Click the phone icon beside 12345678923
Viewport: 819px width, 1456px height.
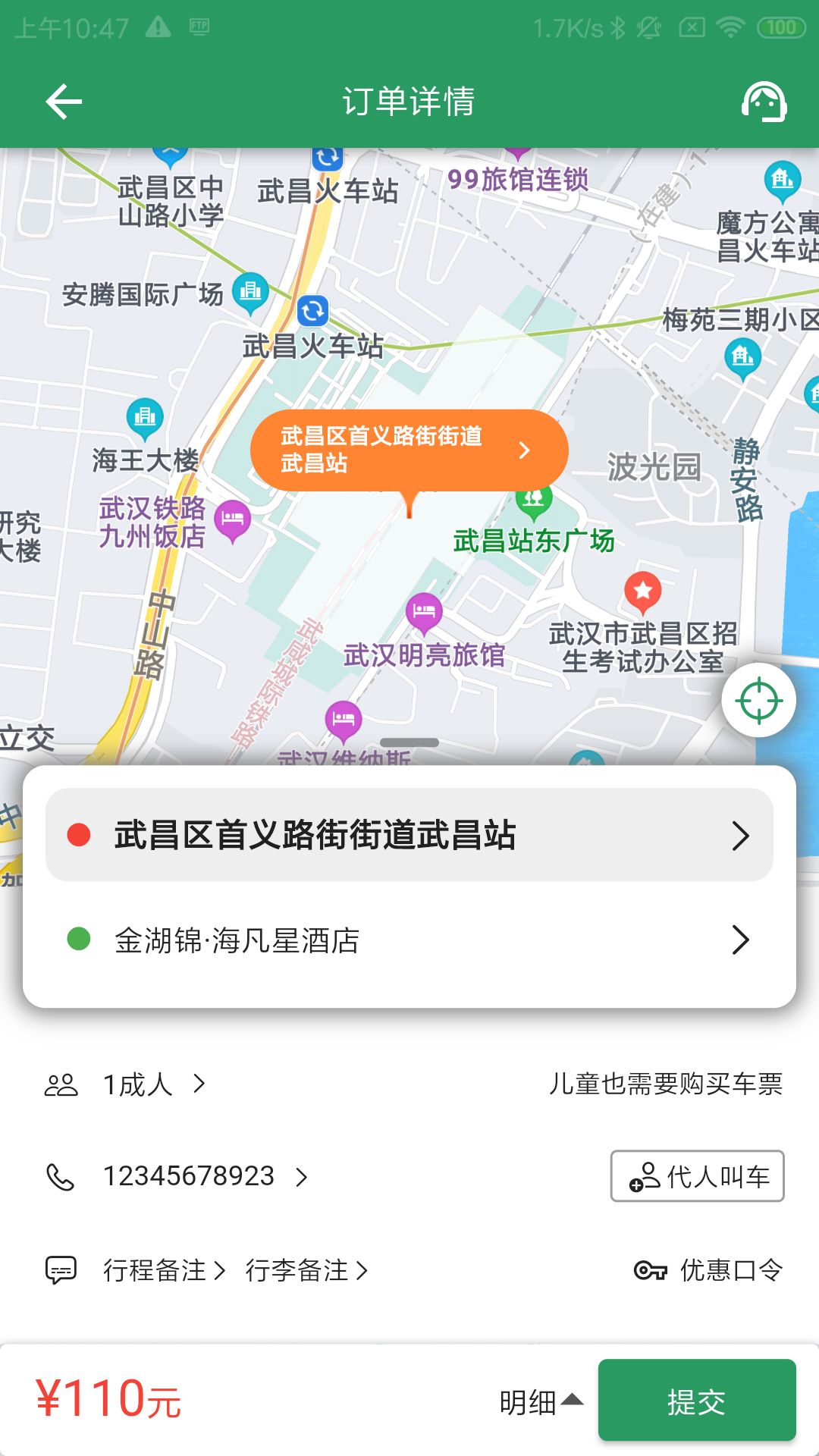(63, 1176)
